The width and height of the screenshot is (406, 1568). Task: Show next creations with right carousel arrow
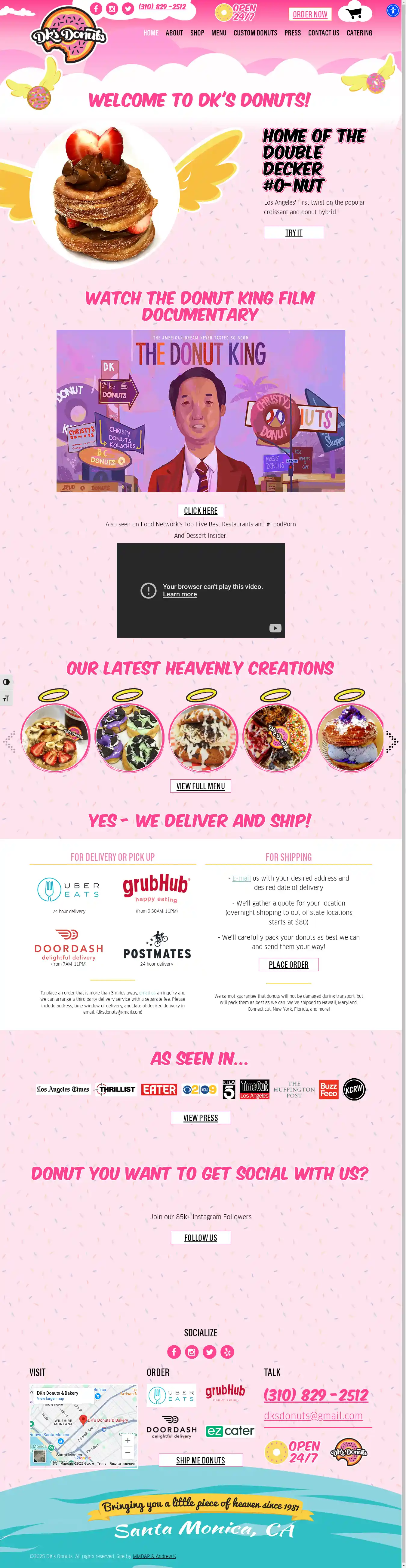tap(392, 741)
